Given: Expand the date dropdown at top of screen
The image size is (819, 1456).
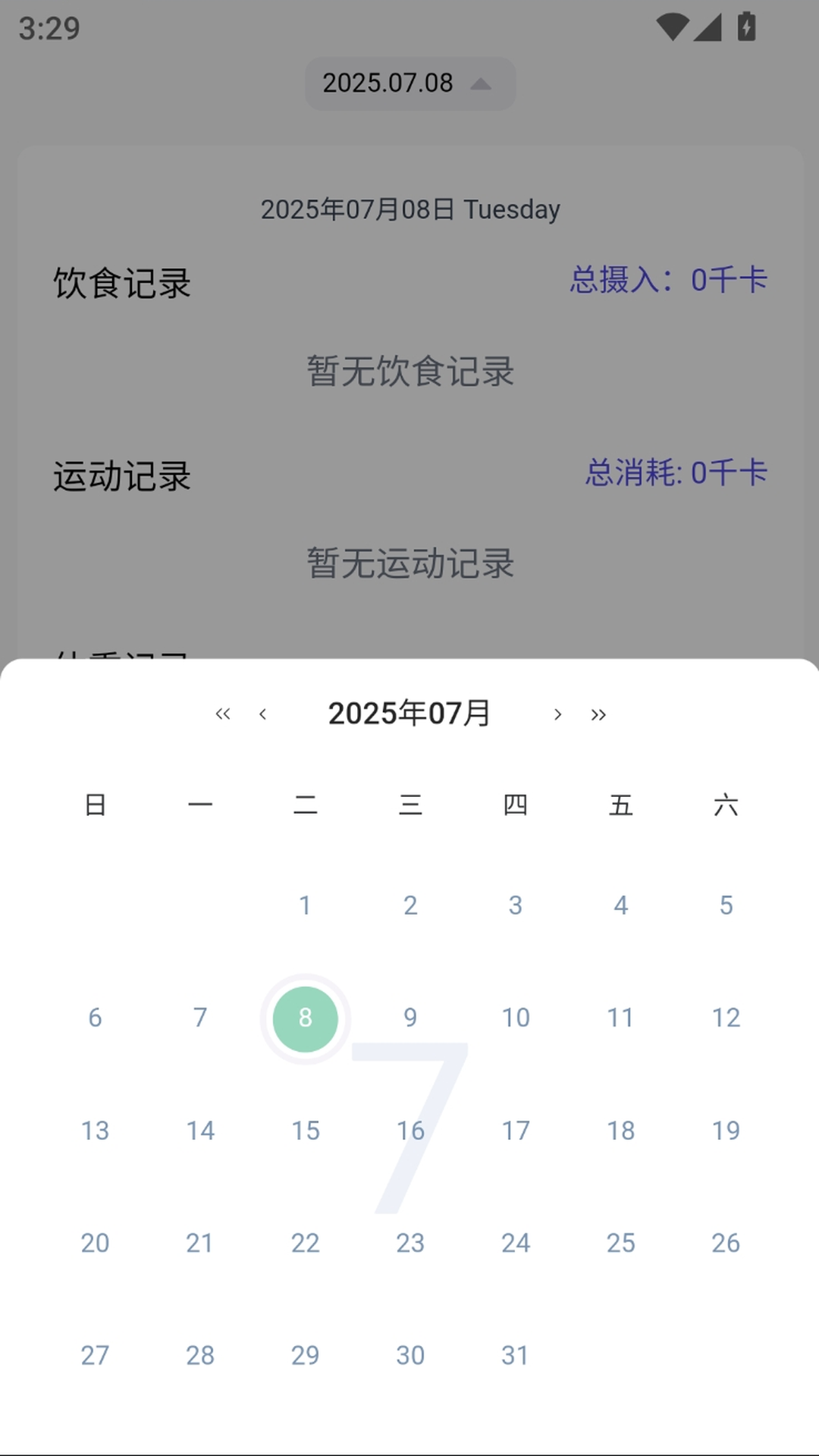Looking at the screenshot, I should pos(409,83).
